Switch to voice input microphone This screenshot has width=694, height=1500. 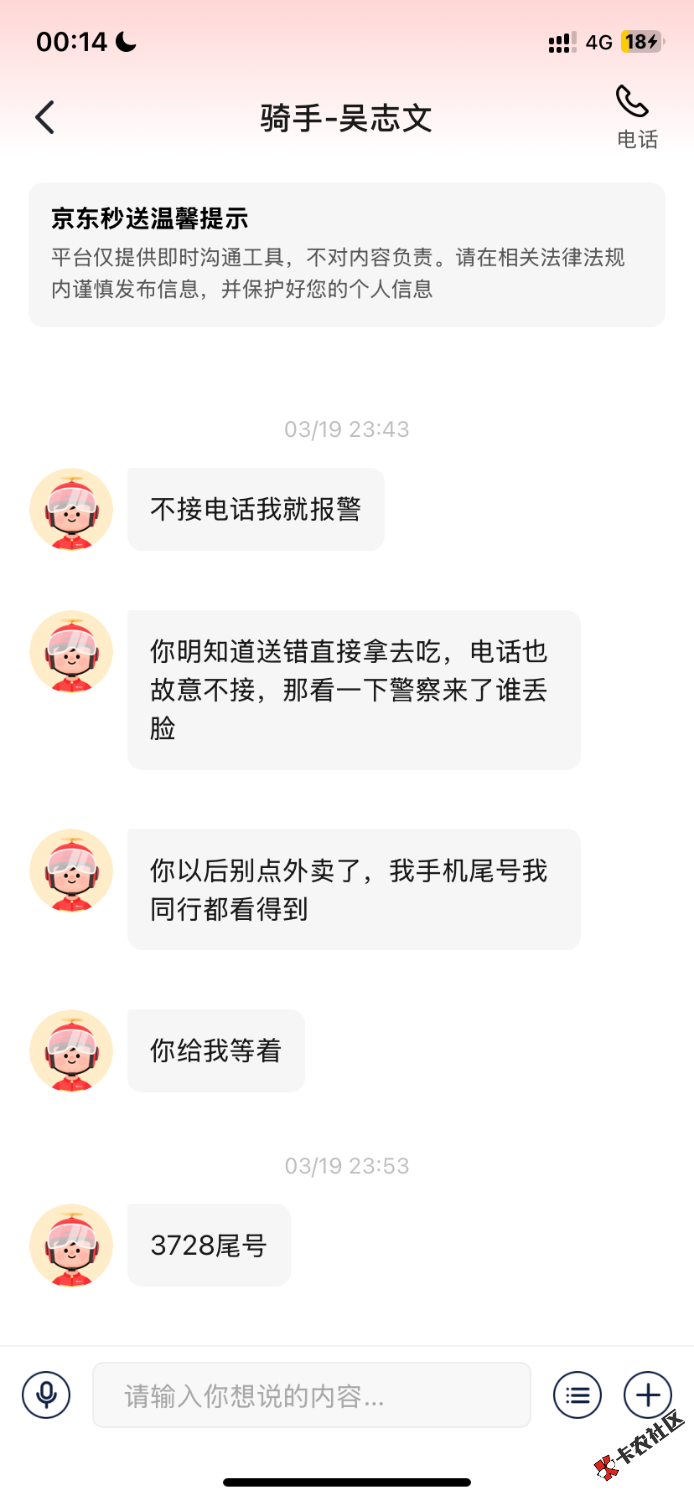(x=46, y=1394)
